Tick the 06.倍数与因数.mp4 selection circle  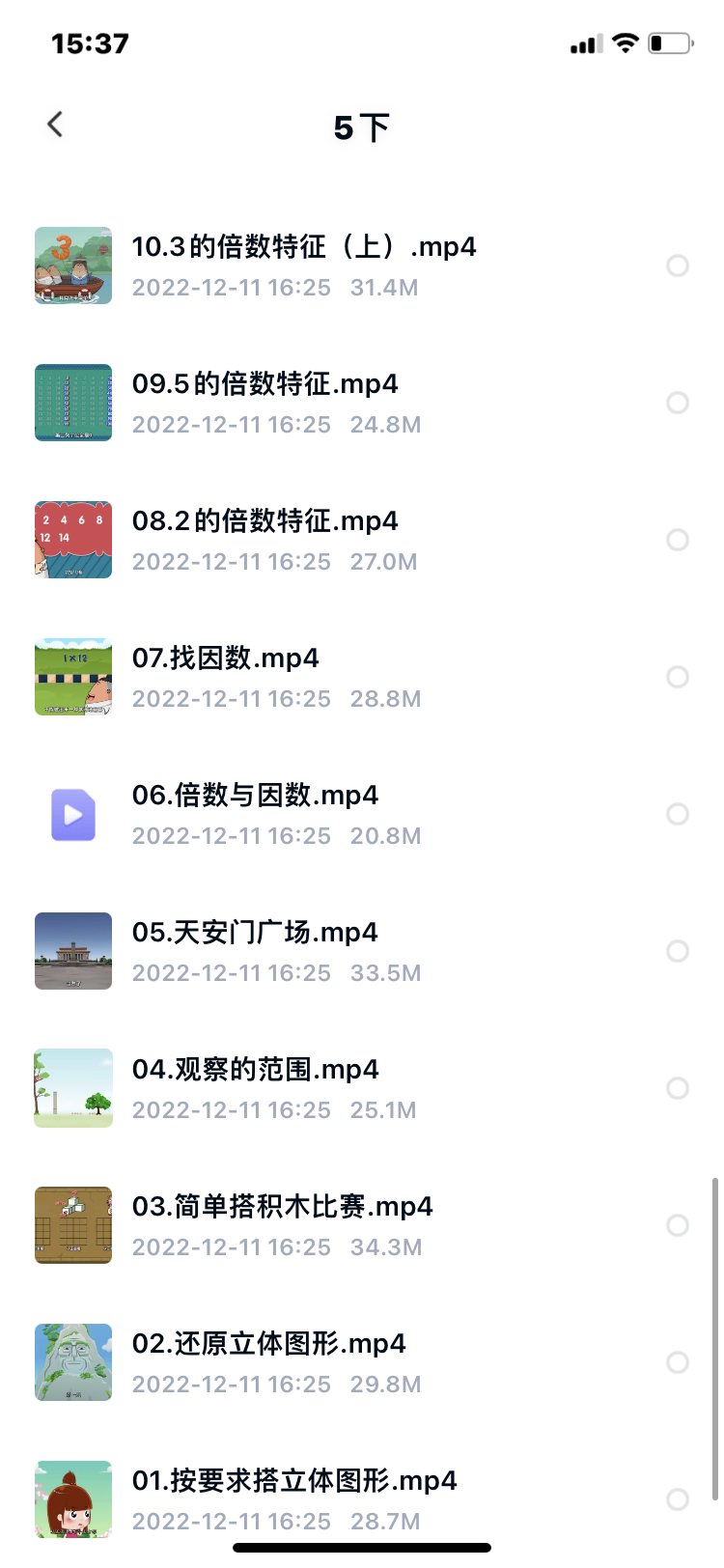click(x=678, y=814)
